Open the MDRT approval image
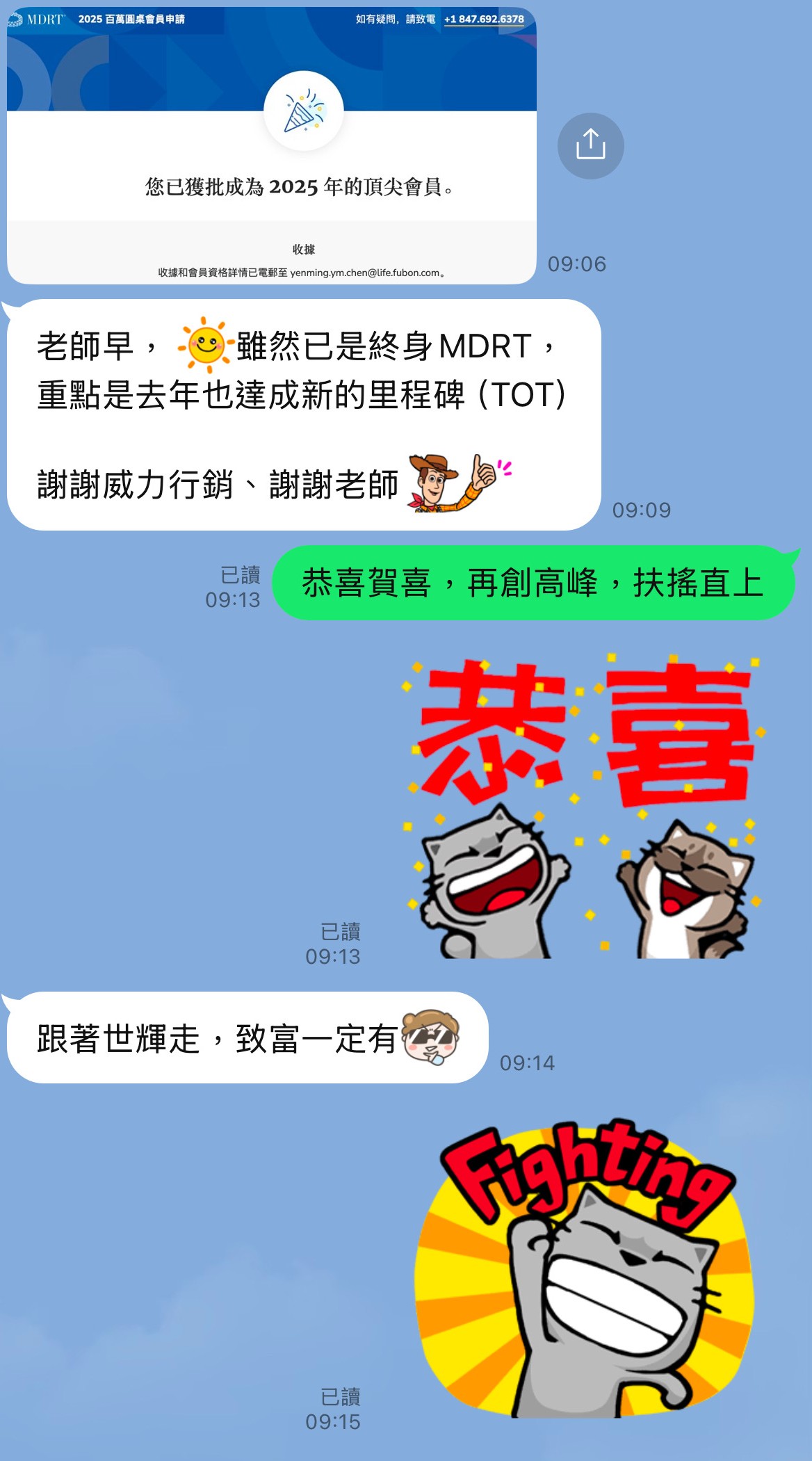The image size is (812, 1461). point(272,145)
